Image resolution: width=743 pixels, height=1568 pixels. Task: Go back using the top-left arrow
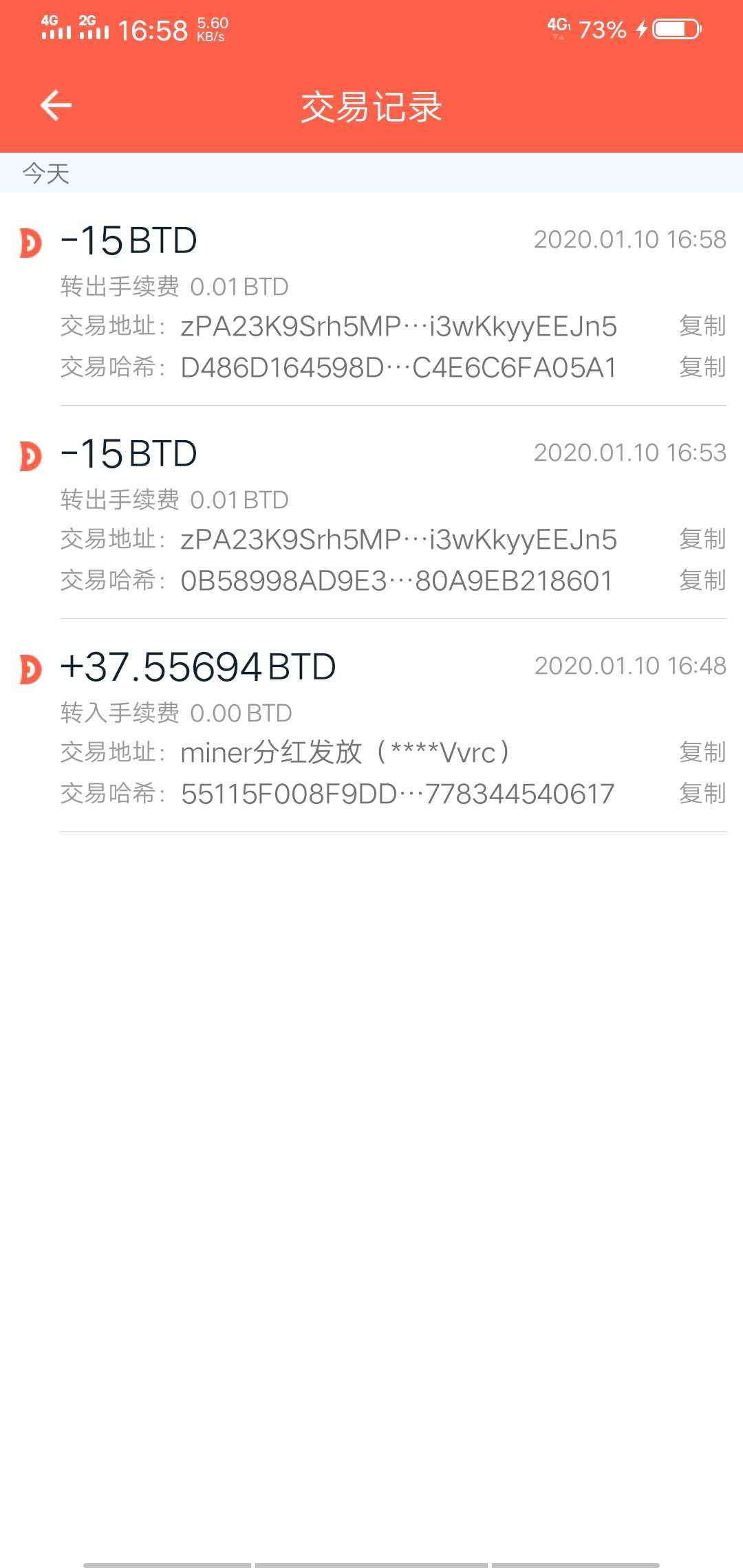point(56,105)
